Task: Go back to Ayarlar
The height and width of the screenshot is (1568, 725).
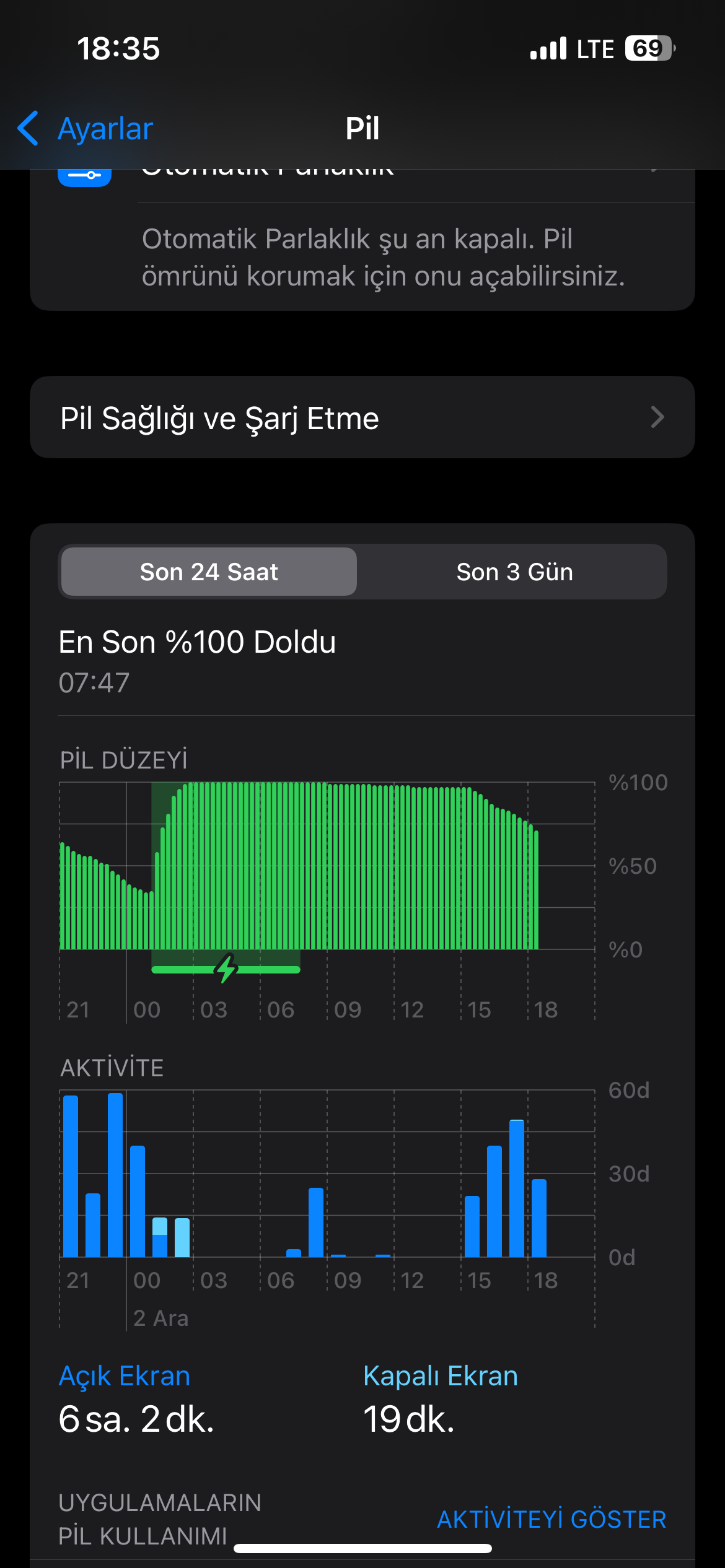Action: pyautogui.click(x=86, y=129)
